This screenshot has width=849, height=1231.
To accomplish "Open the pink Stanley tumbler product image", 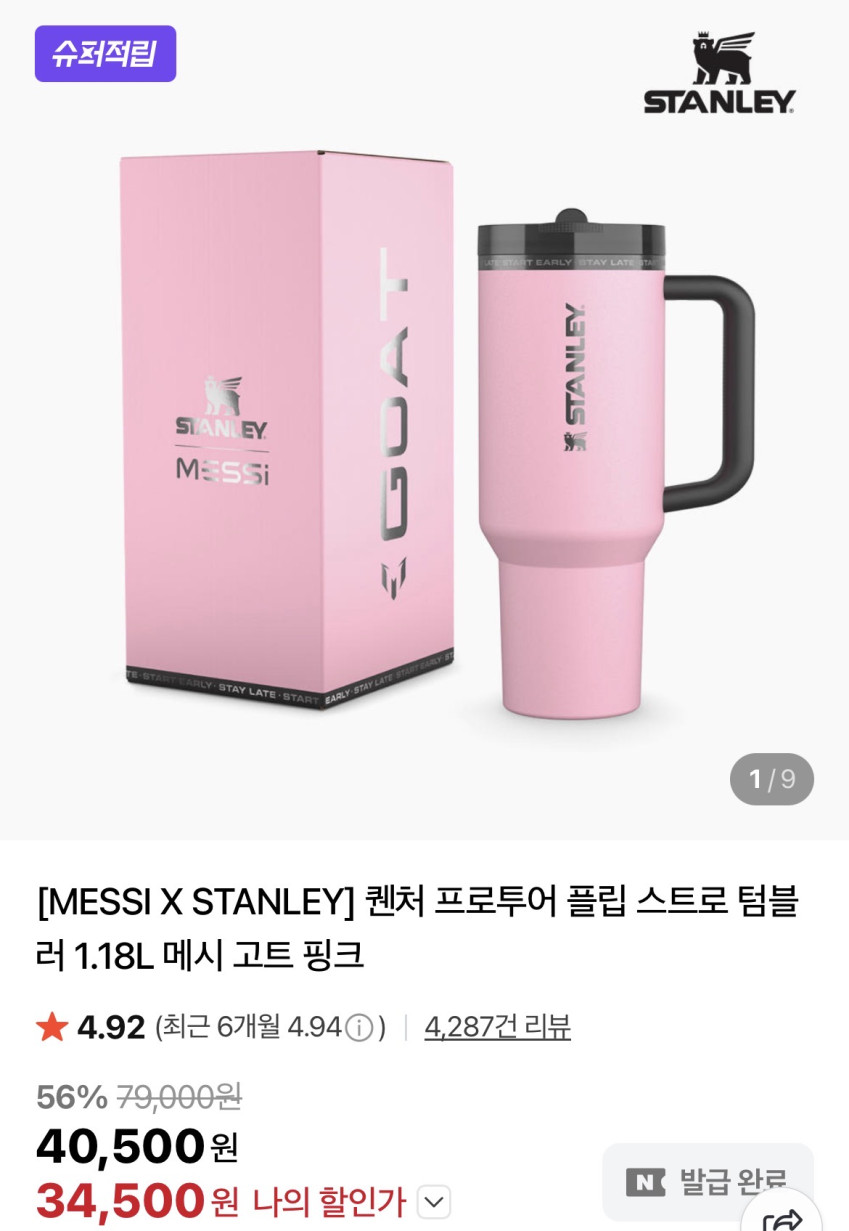I will 424,430.
